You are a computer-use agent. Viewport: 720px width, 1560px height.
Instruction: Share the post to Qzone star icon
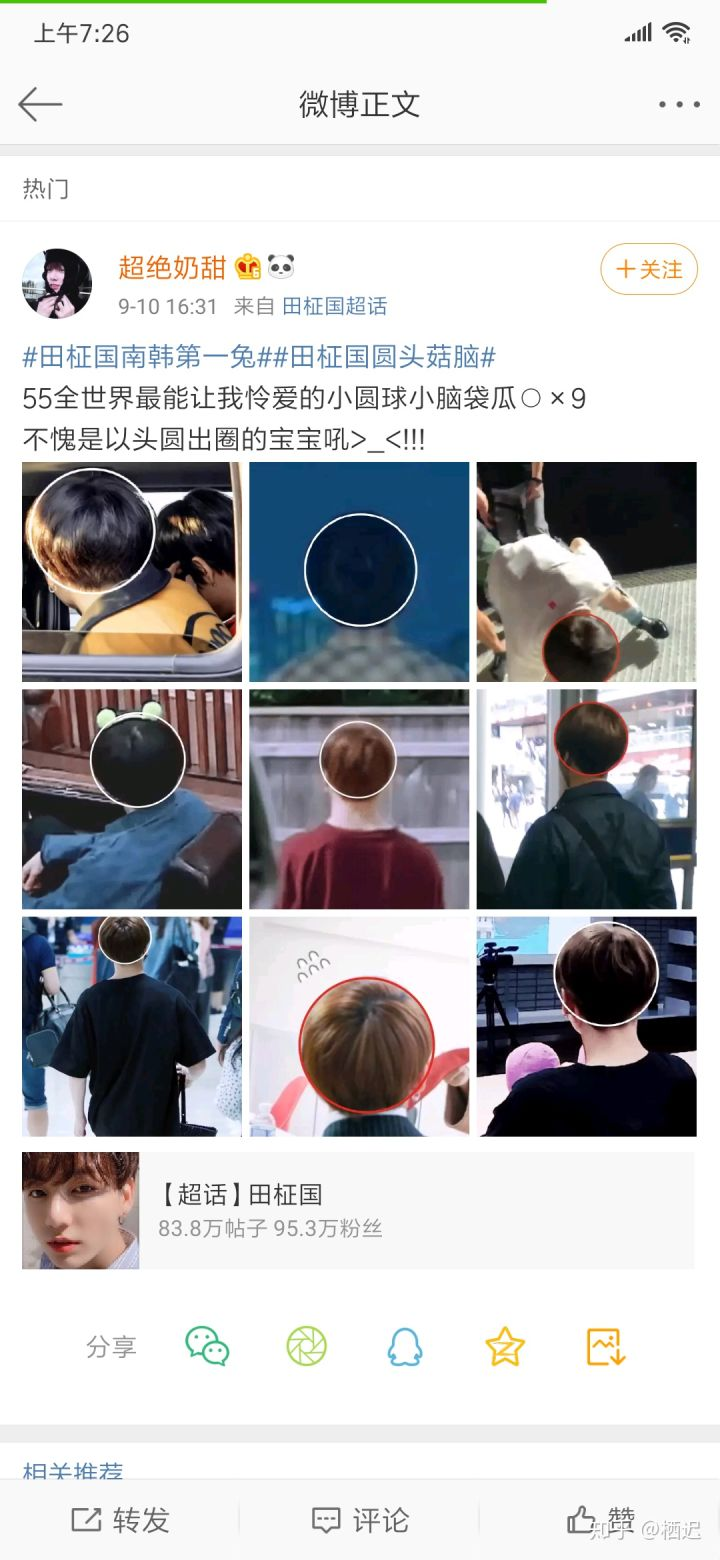coord(505,1346)
